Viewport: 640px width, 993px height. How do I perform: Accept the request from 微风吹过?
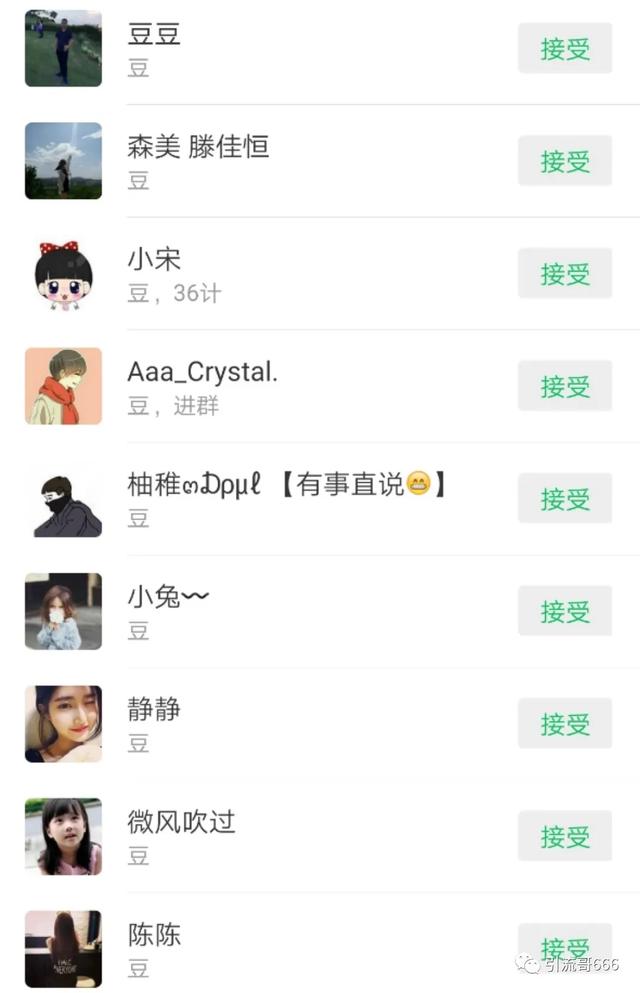565,836
